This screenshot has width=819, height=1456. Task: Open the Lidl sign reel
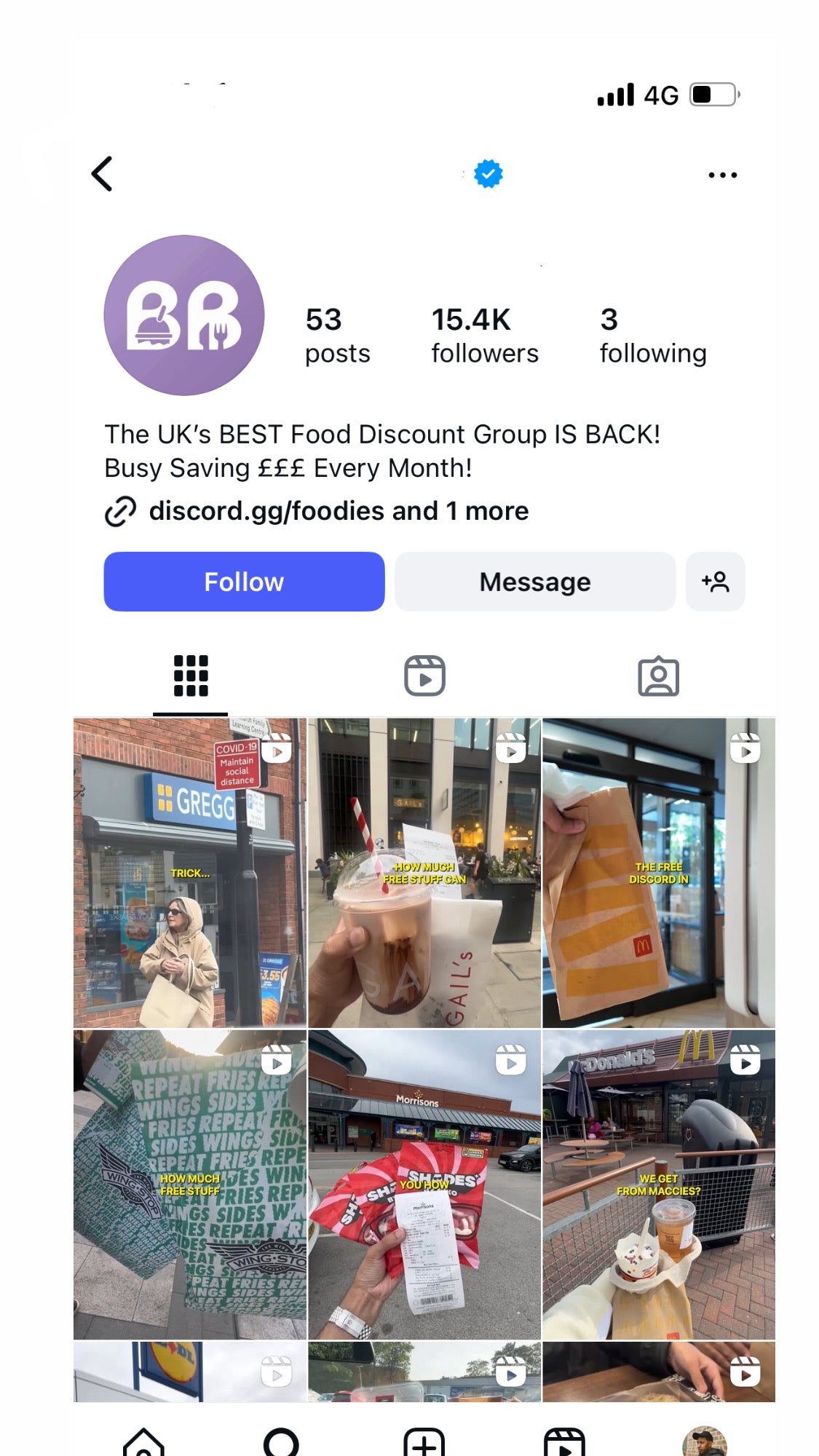(190, 1372)
